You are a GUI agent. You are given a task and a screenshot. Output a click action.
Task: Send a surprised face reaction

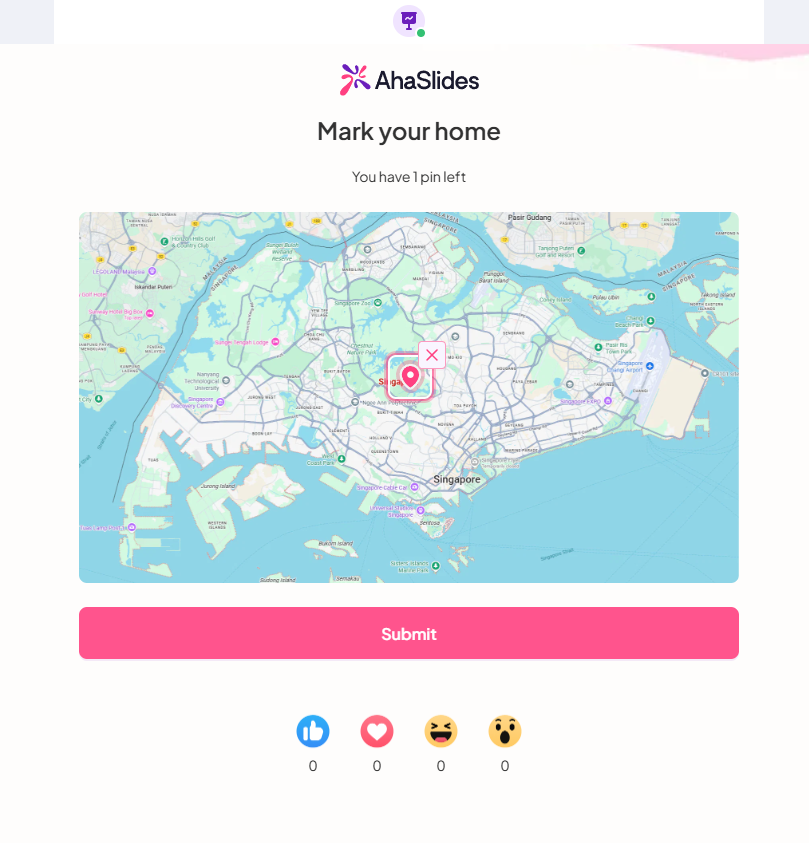click(505, 731)
